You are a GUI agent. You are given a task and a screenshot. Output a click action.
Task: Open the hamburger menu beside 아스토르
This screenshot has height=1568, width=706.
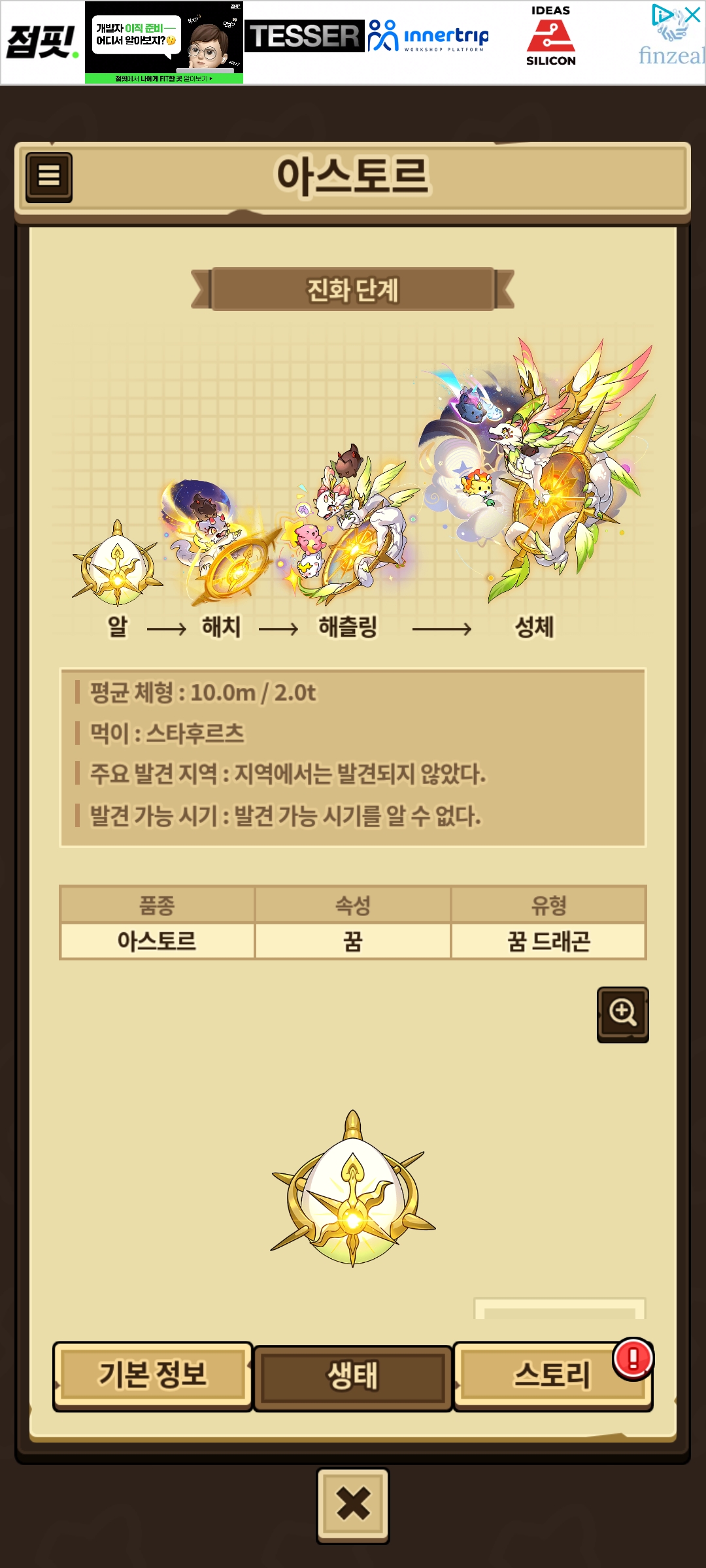(x=49, y=176)
